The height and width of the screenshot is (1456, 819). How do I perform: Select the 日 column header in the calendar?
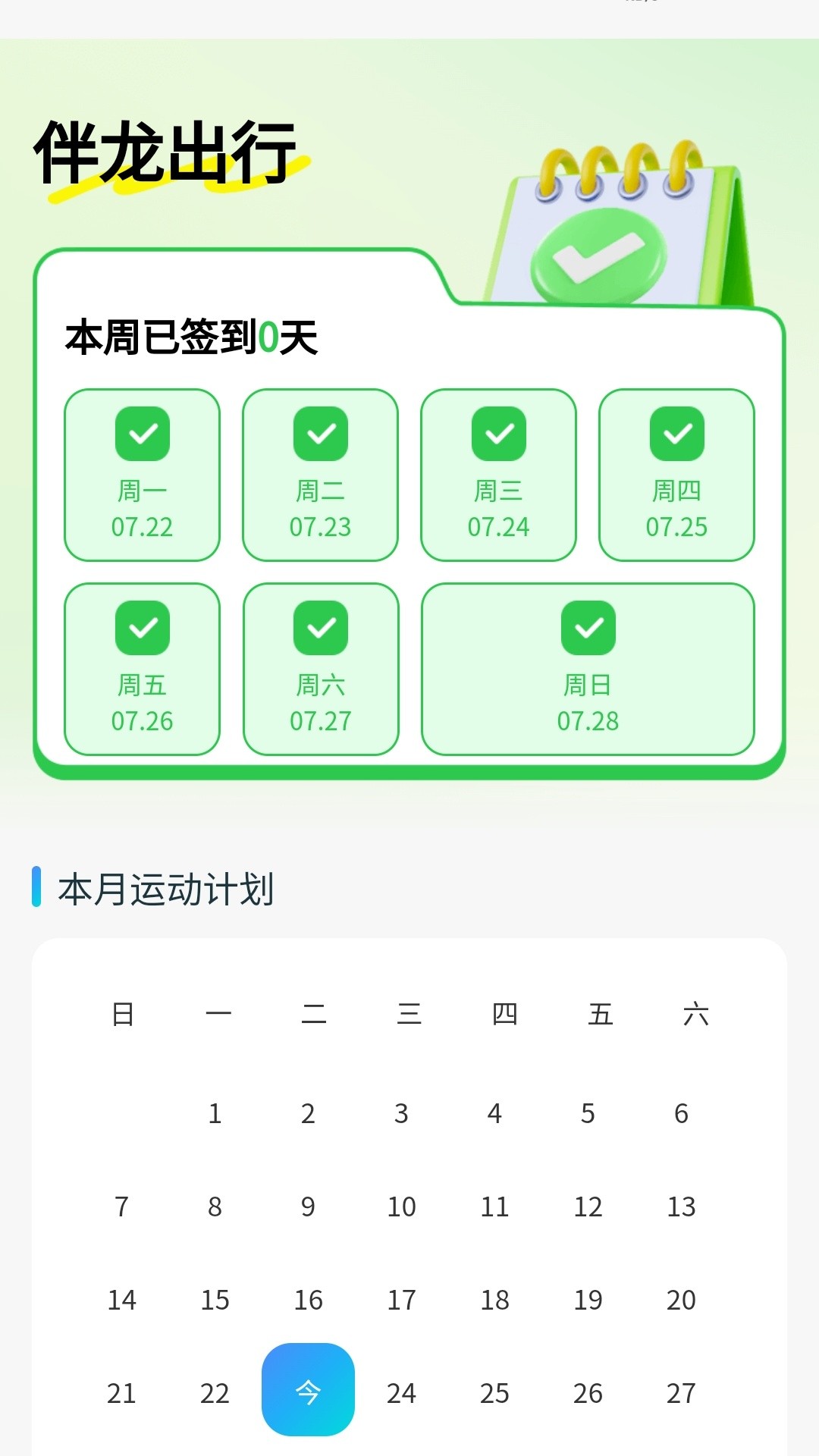point(124,1014)
